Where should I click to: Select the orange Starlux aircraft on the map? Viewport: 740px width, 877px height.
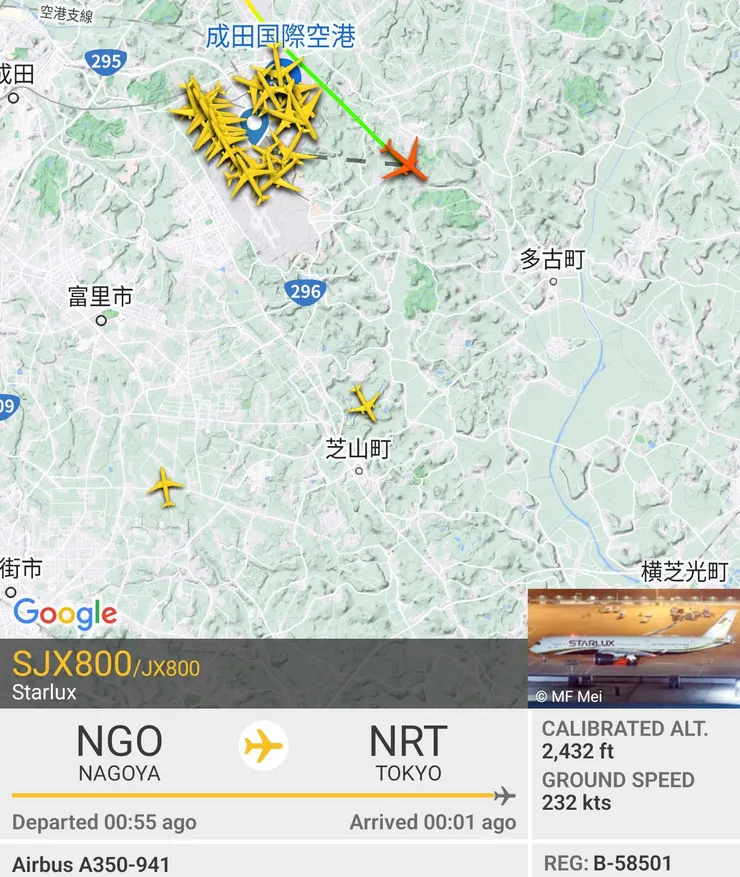pyautogui.click(x=405, y=160)
